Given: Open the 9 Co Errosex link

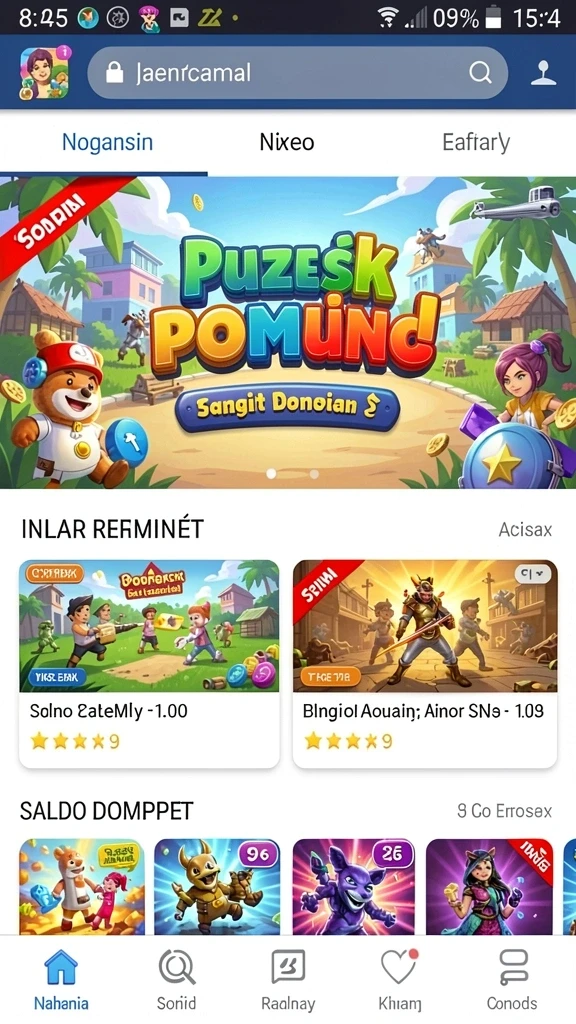Looking at the screenshot, I should [504, 811].
